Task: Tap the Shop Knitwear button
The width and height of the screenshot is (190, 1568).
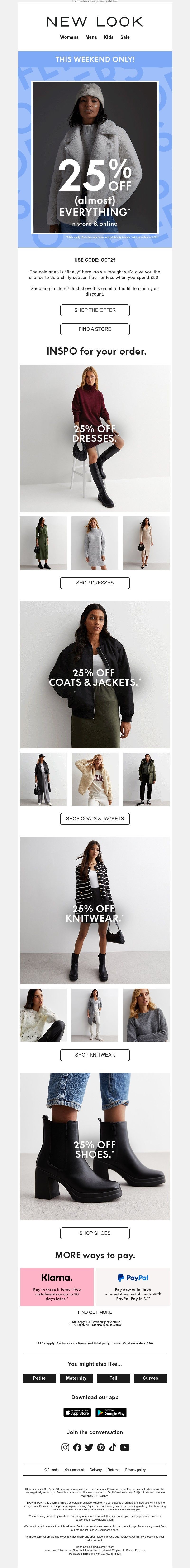Action: pos(95,1054)
